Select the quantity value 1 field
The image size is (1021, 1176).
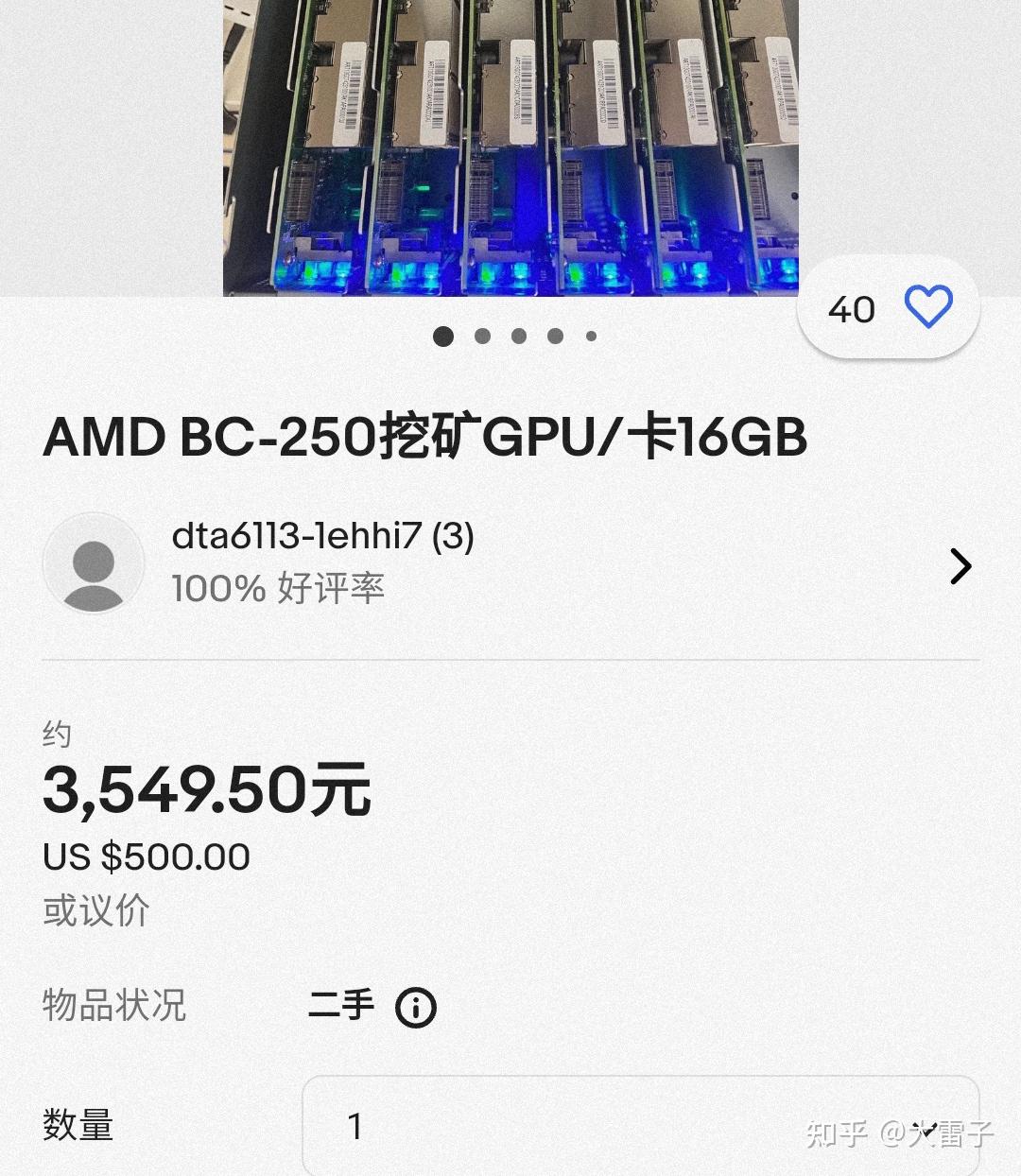(x=355, y=1125)
